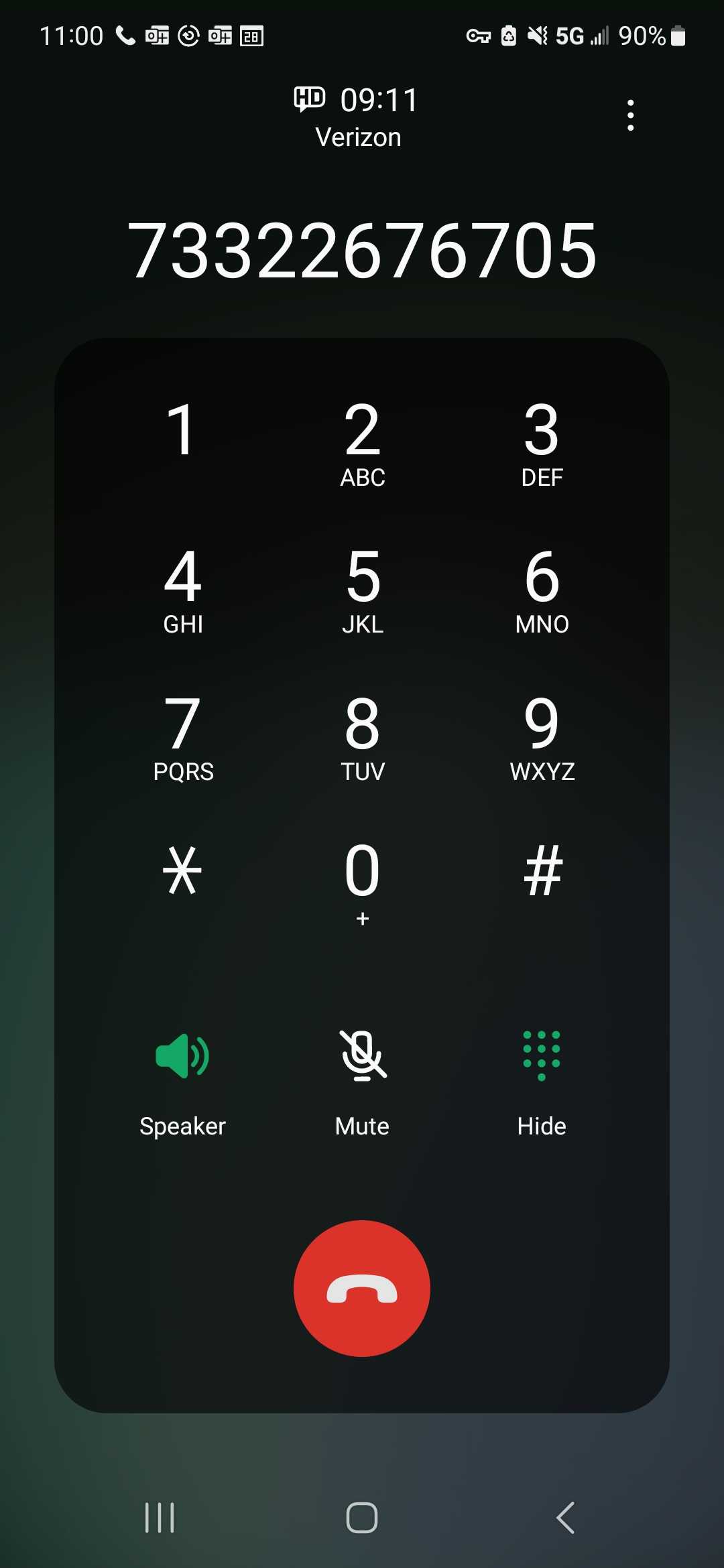Mute the microphone

pyautogui.click(x=362, y=1083)
